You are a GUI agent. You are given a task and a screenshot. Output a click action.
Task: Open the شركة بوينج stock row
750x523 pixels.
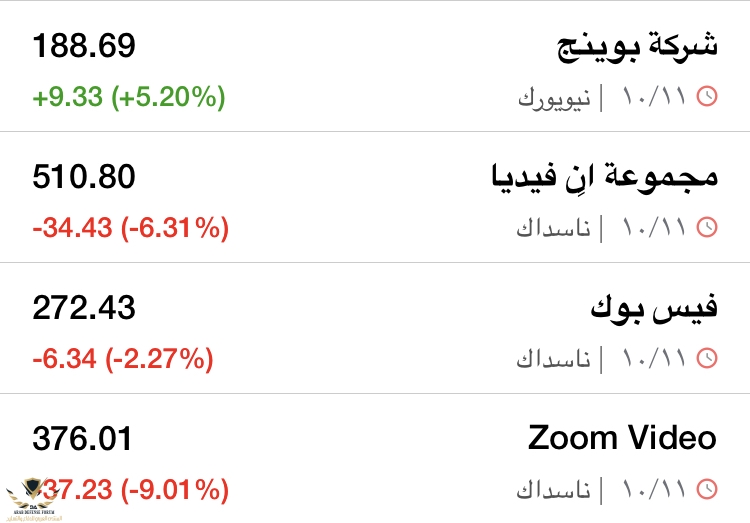(x=375, y=68)
